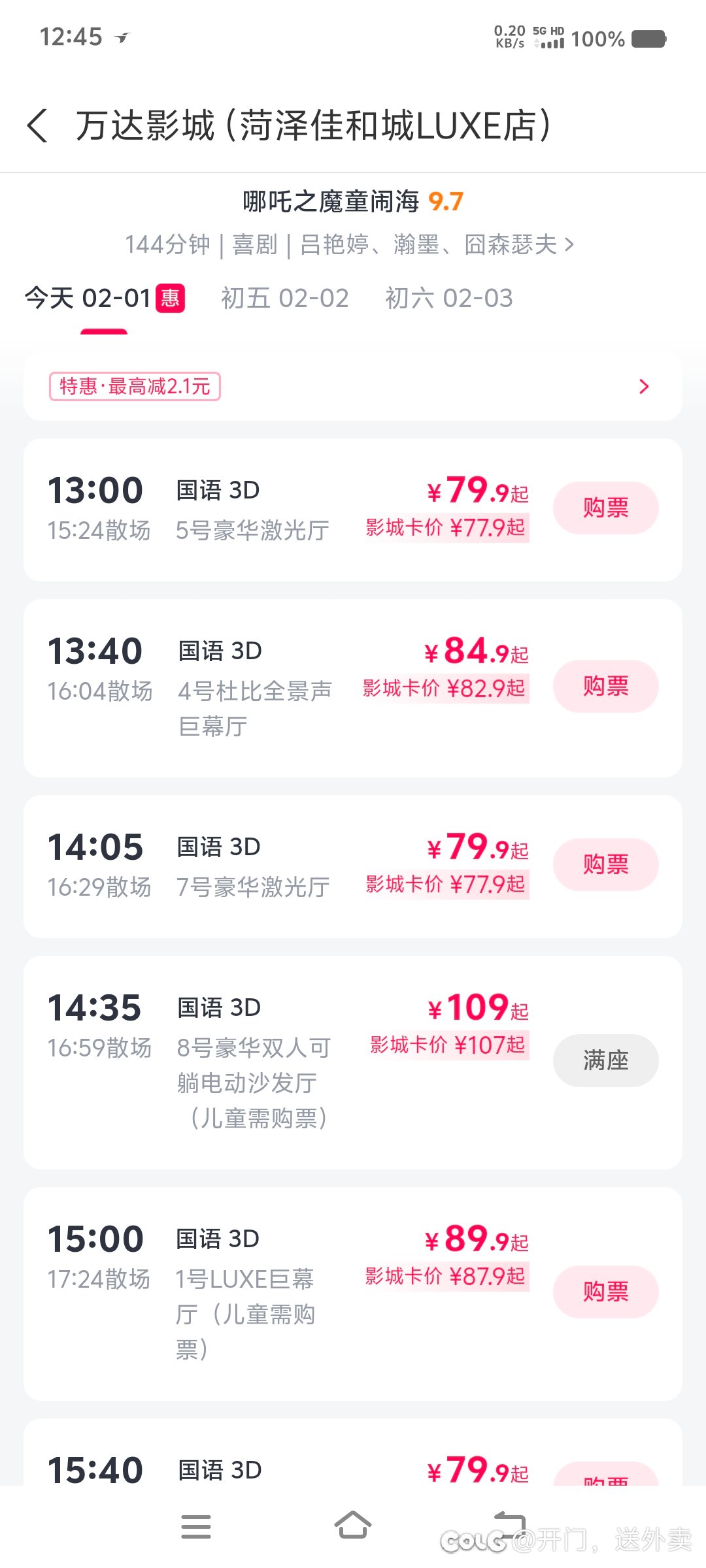706x1568 pixels.
Task: Open the 特惠·最高减2.1元 discount banner
Action: [x=353, y=386]
